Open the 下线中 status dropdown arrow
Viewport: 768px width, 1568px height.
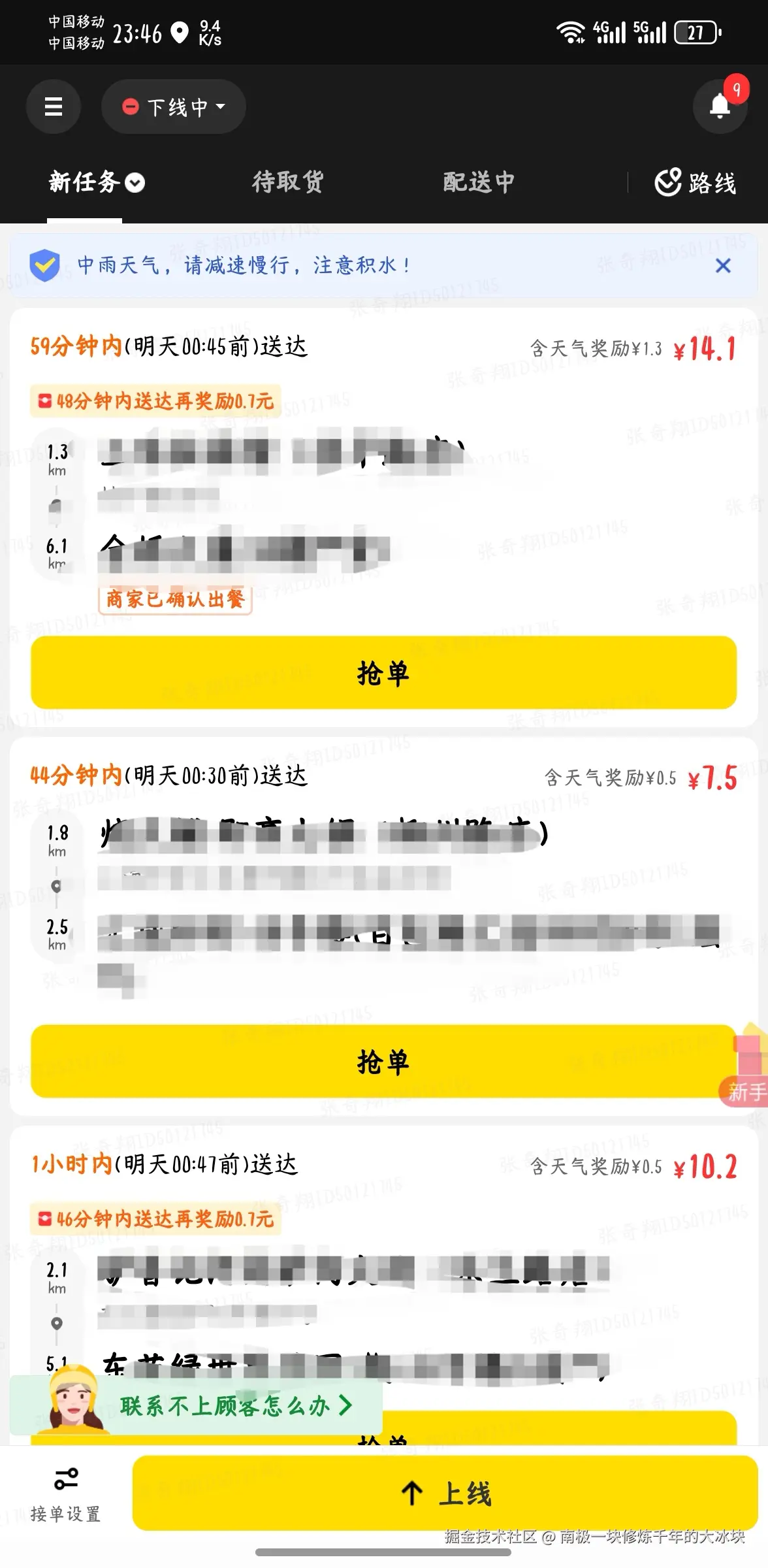(219, 106)
